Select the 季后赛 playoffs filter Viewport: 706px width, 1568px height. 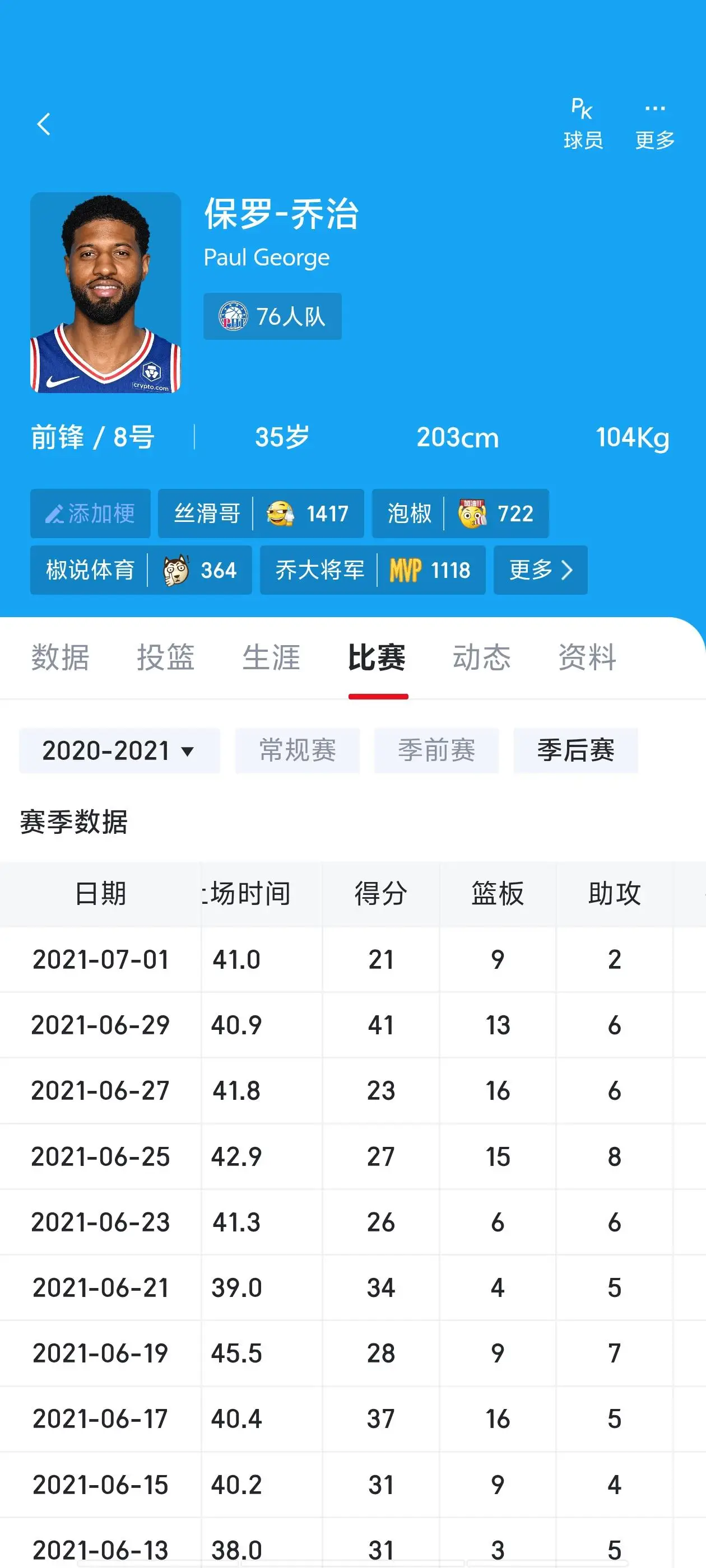coord(575,750)
